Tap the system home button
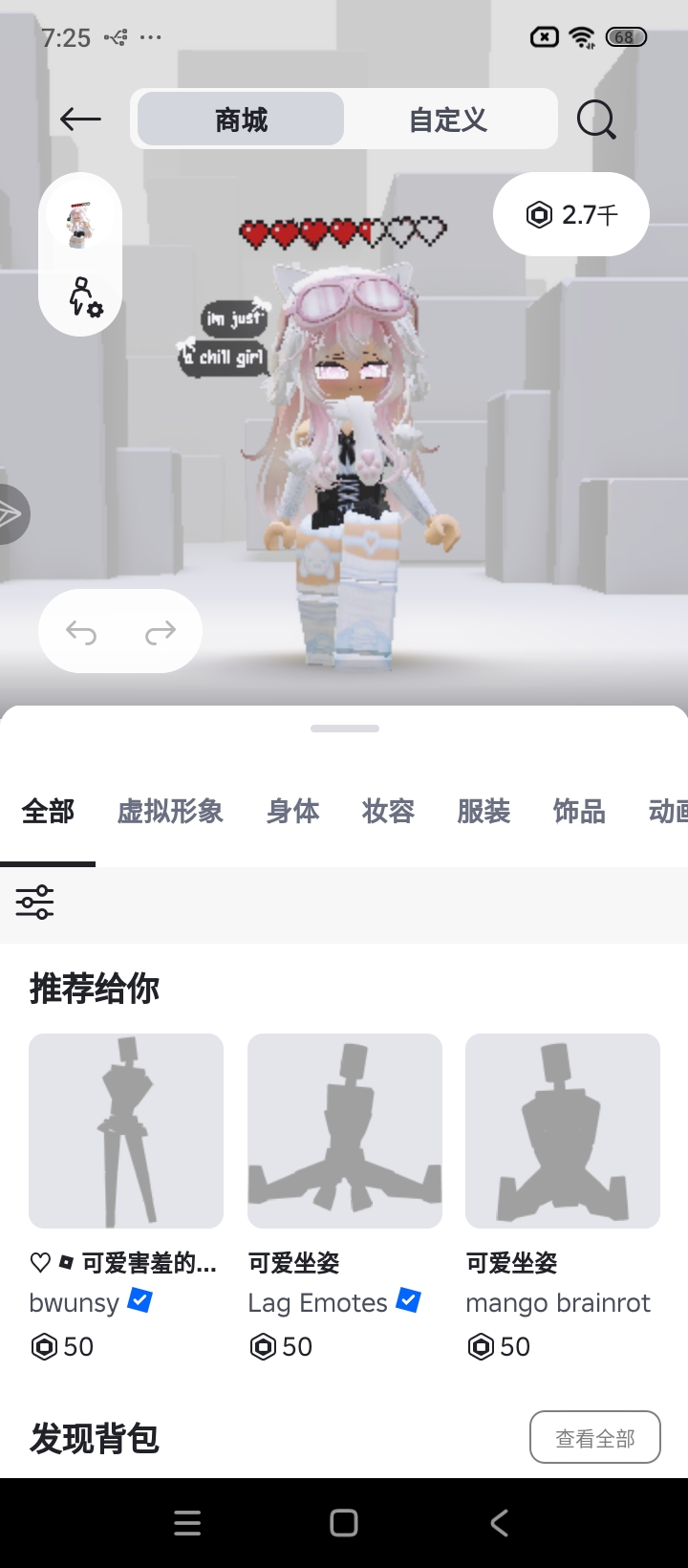Image resolution: width=688 pixels, height=1568 pixels. click(x=344, y=1523)
